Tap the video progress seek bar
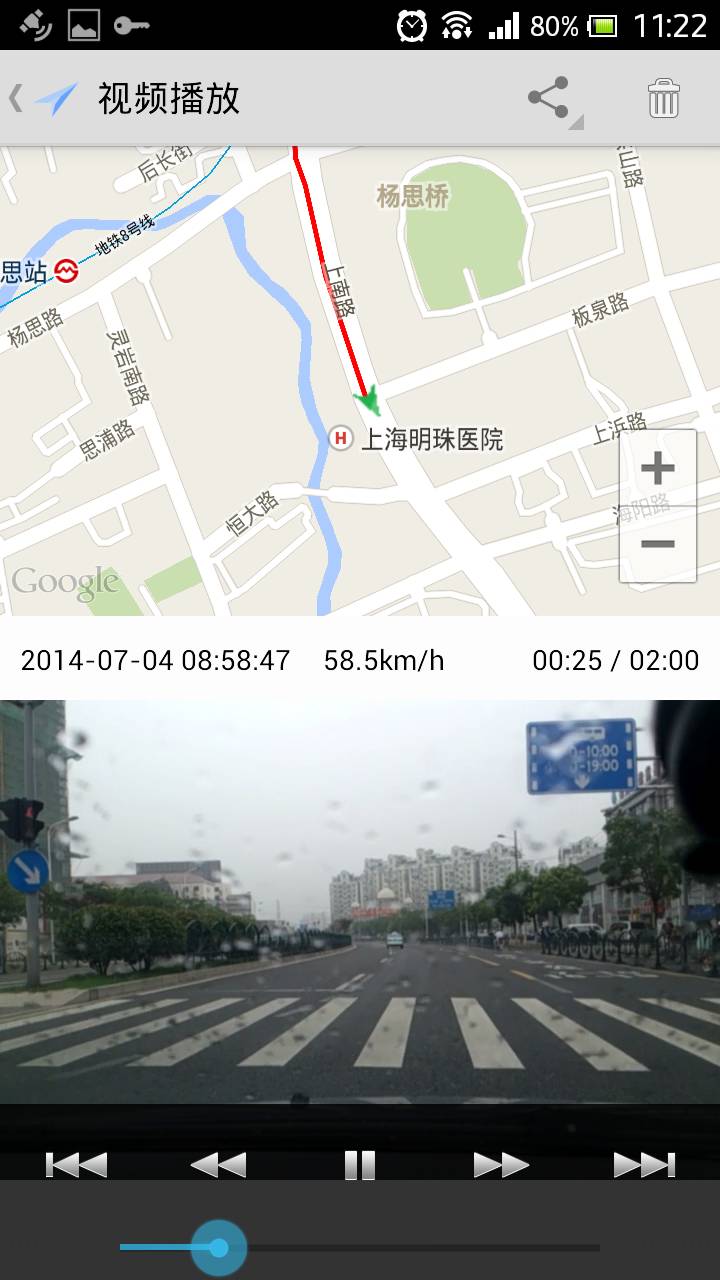The image size is (720, 1280). [400, 1247]
